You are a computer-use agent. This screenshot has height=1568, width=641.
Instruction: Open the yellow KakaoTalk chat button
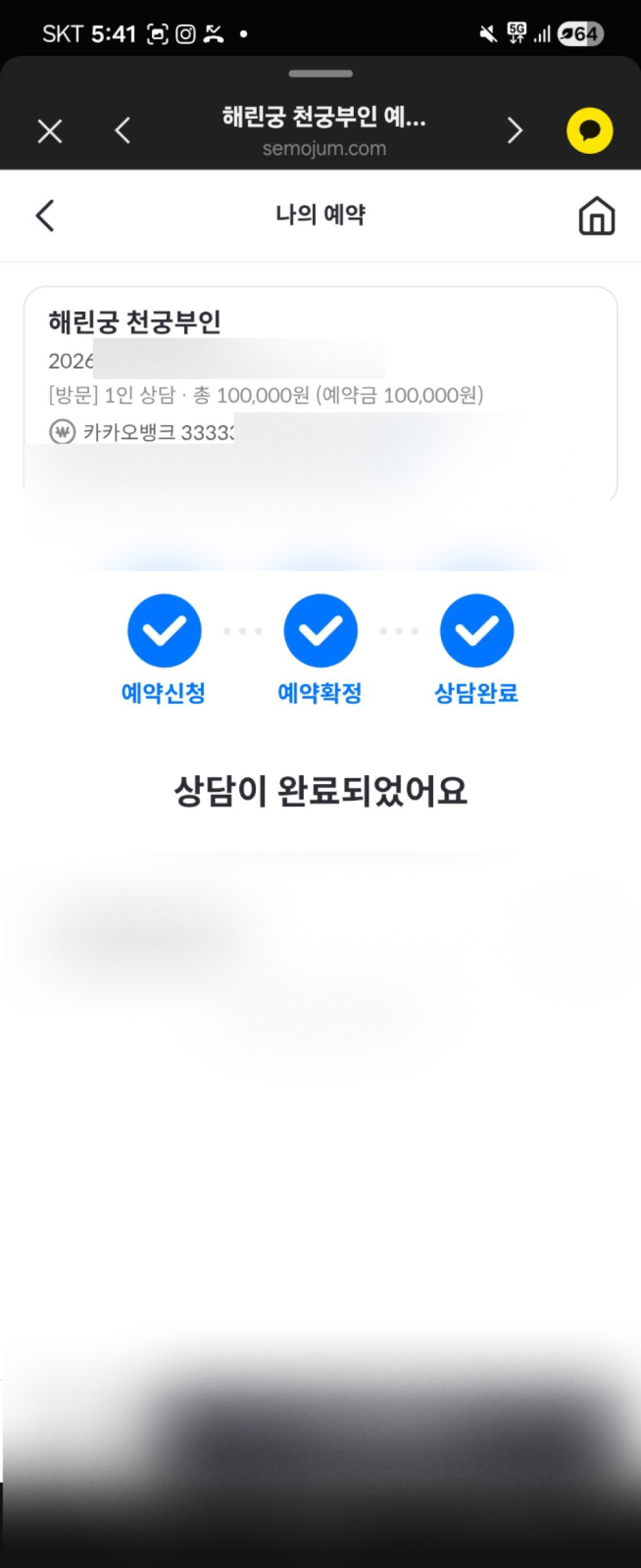coord(589,131)
